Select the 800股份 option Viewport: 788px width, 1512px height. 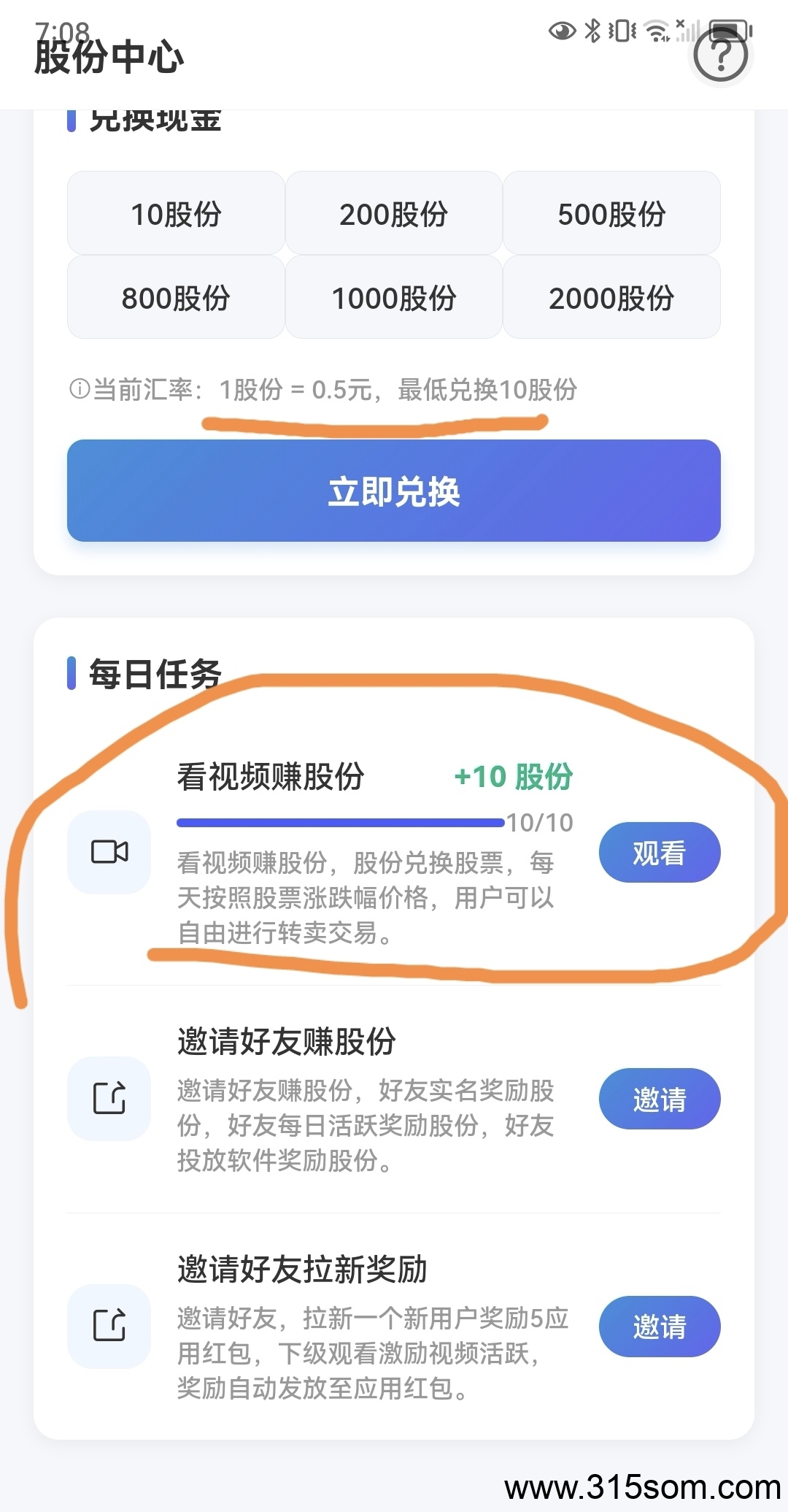click(x=176, y=297)
